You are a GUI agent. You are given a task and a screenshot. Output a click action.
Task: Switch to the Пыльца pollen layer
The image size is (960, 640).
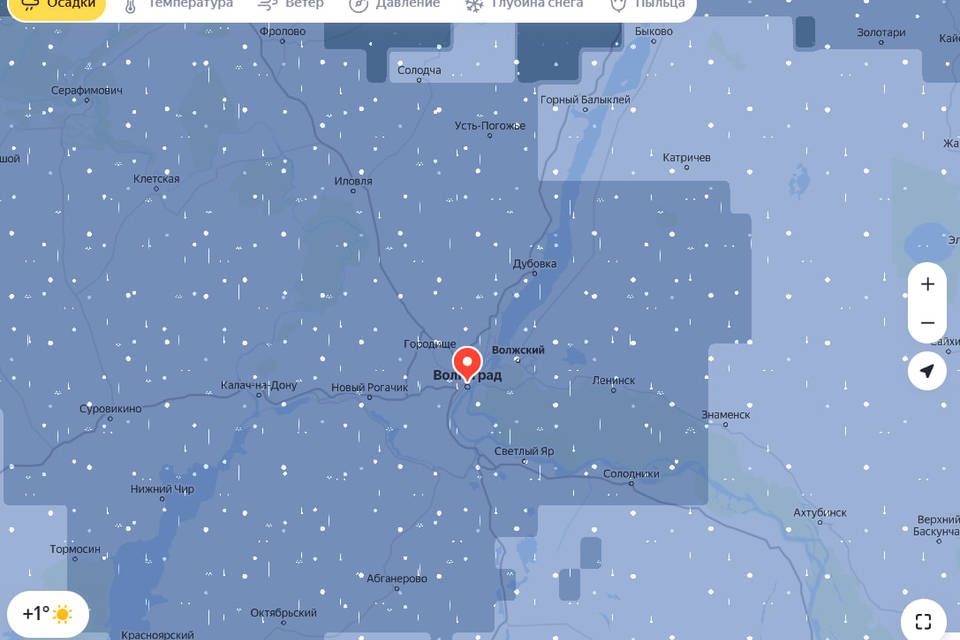click(648, 4)
